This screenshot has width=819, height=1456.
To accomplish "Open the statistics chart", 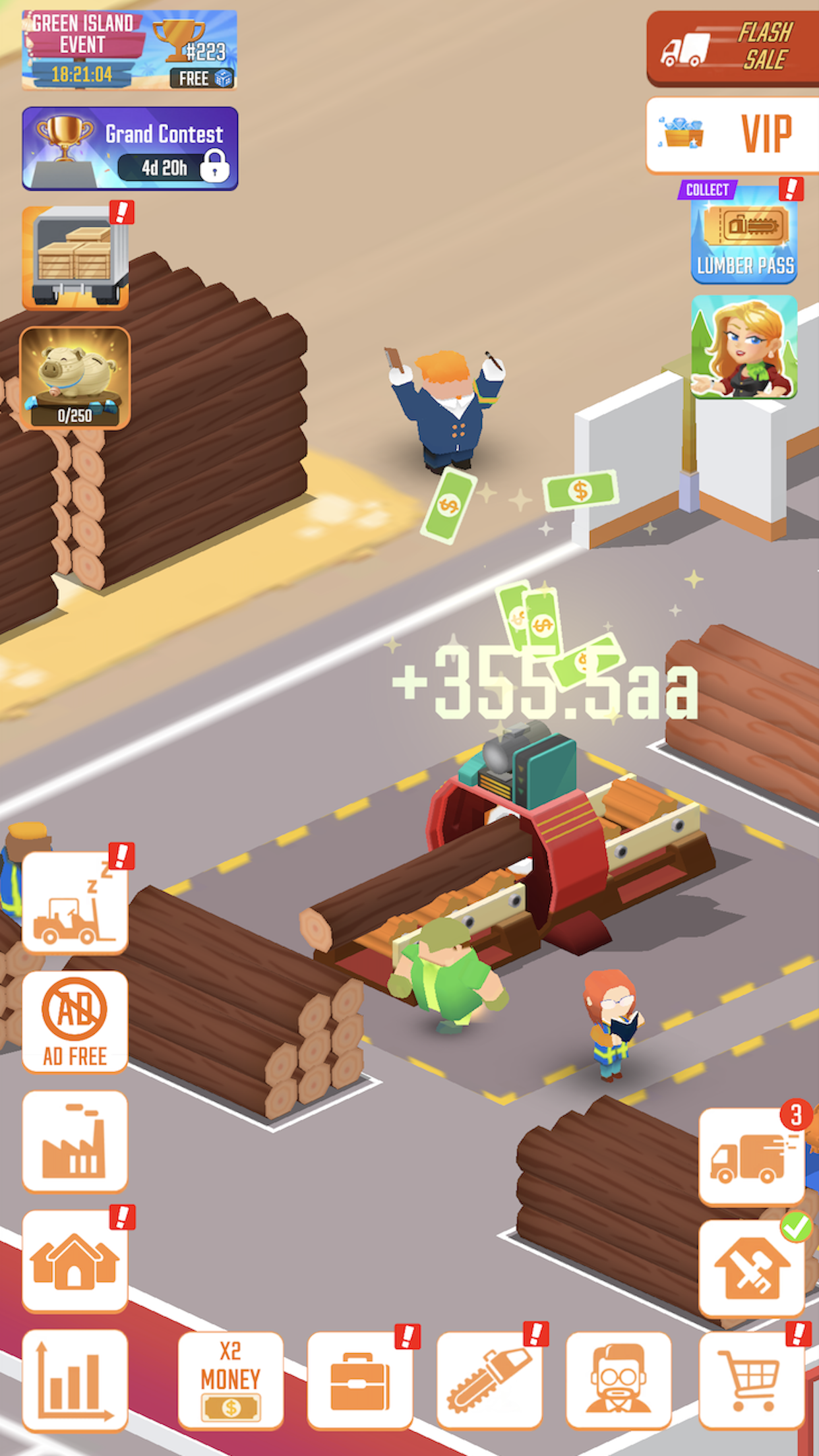I will click(x=75, y=1381).
